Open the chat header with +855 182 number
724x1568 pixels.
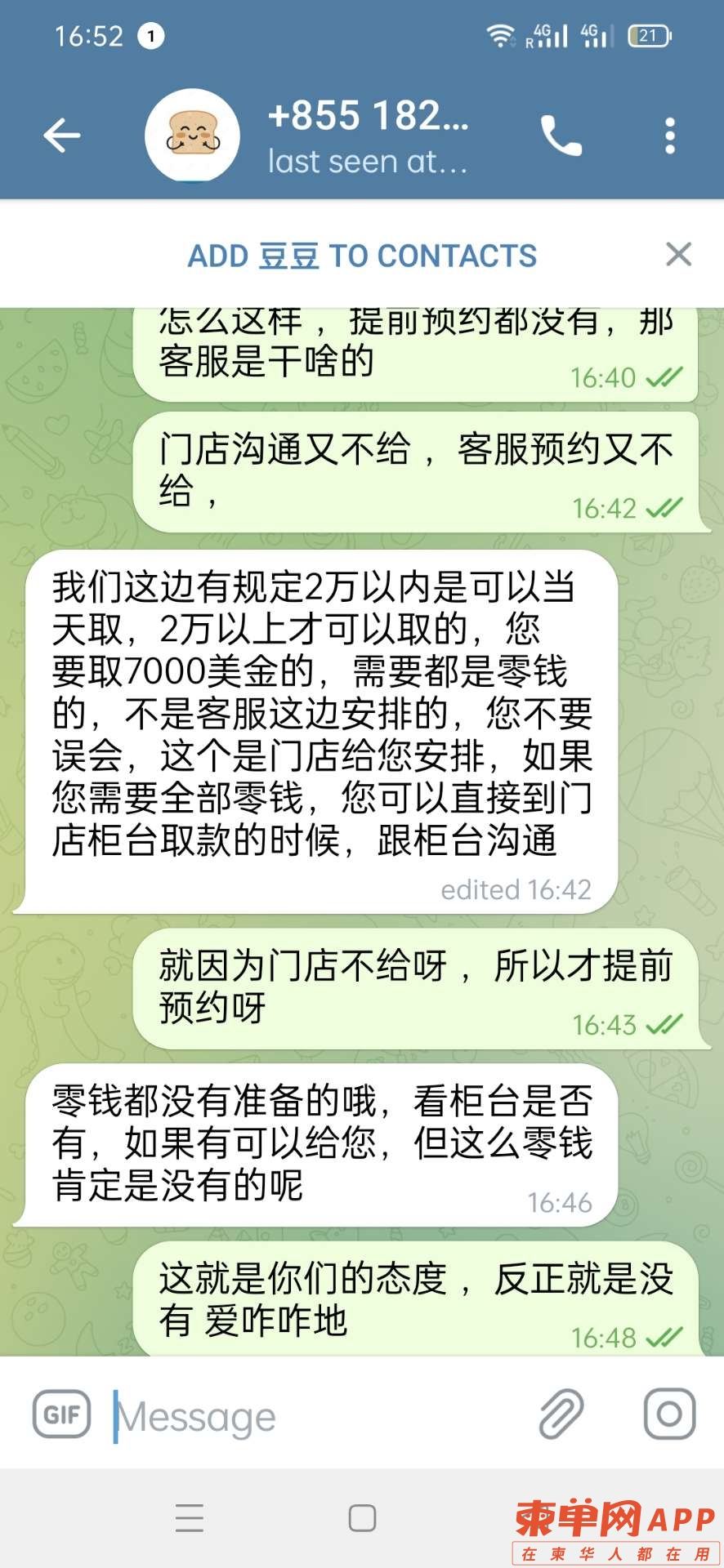368,136
